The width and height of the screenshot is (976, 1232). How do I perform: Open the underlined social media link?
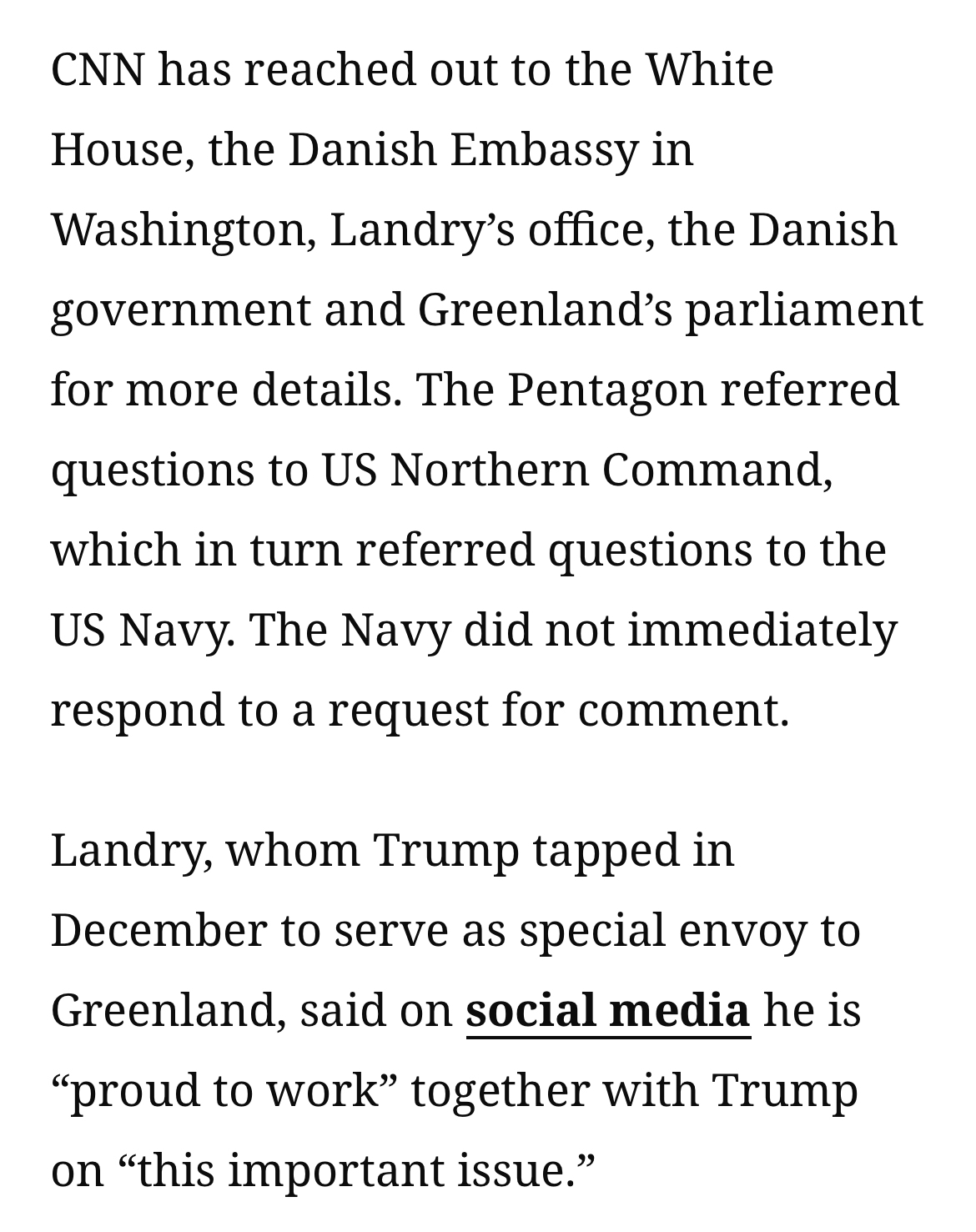[607, 1011]
